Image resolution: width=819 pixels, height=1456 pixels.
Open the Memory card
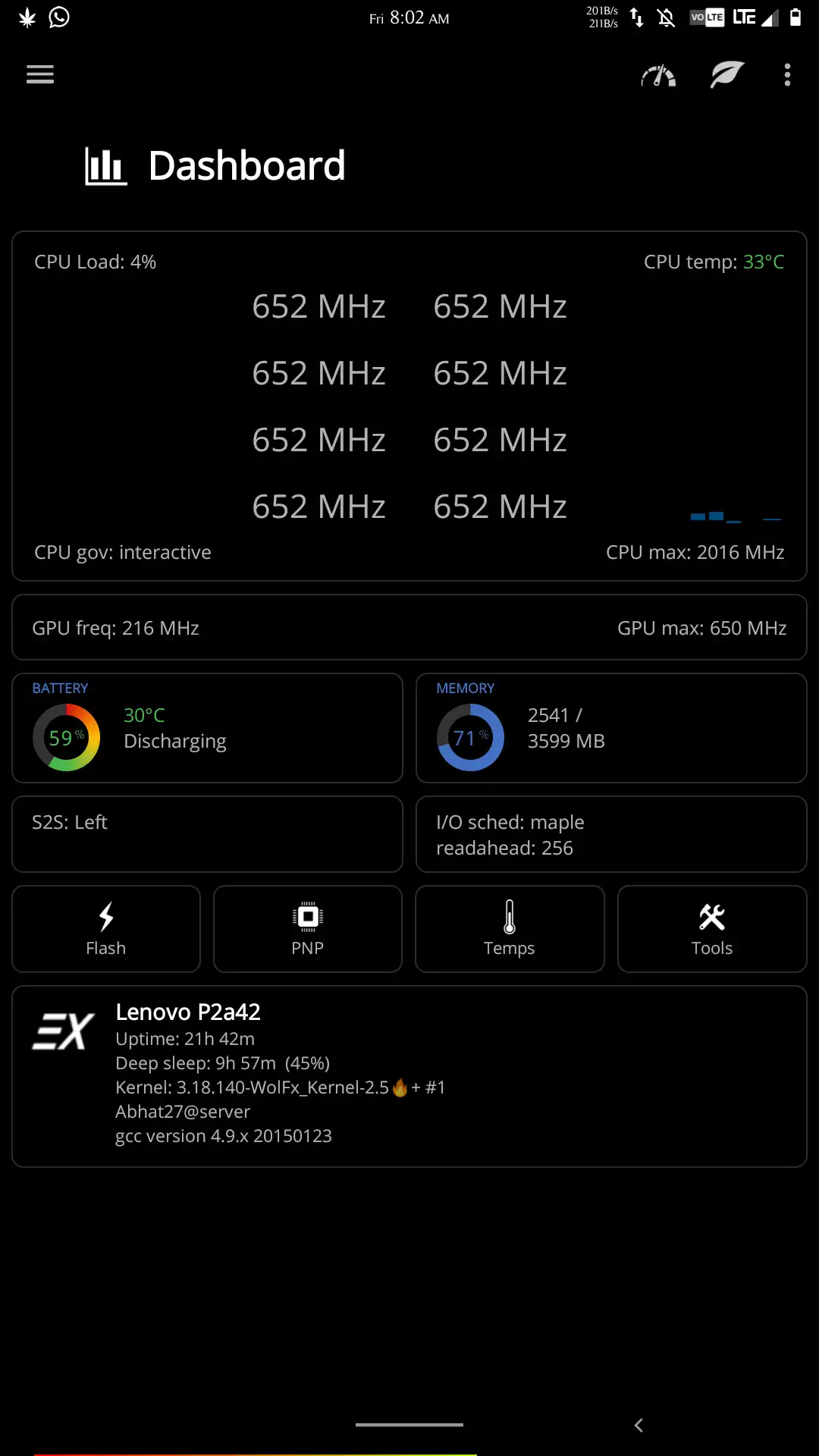click(611, 728)
